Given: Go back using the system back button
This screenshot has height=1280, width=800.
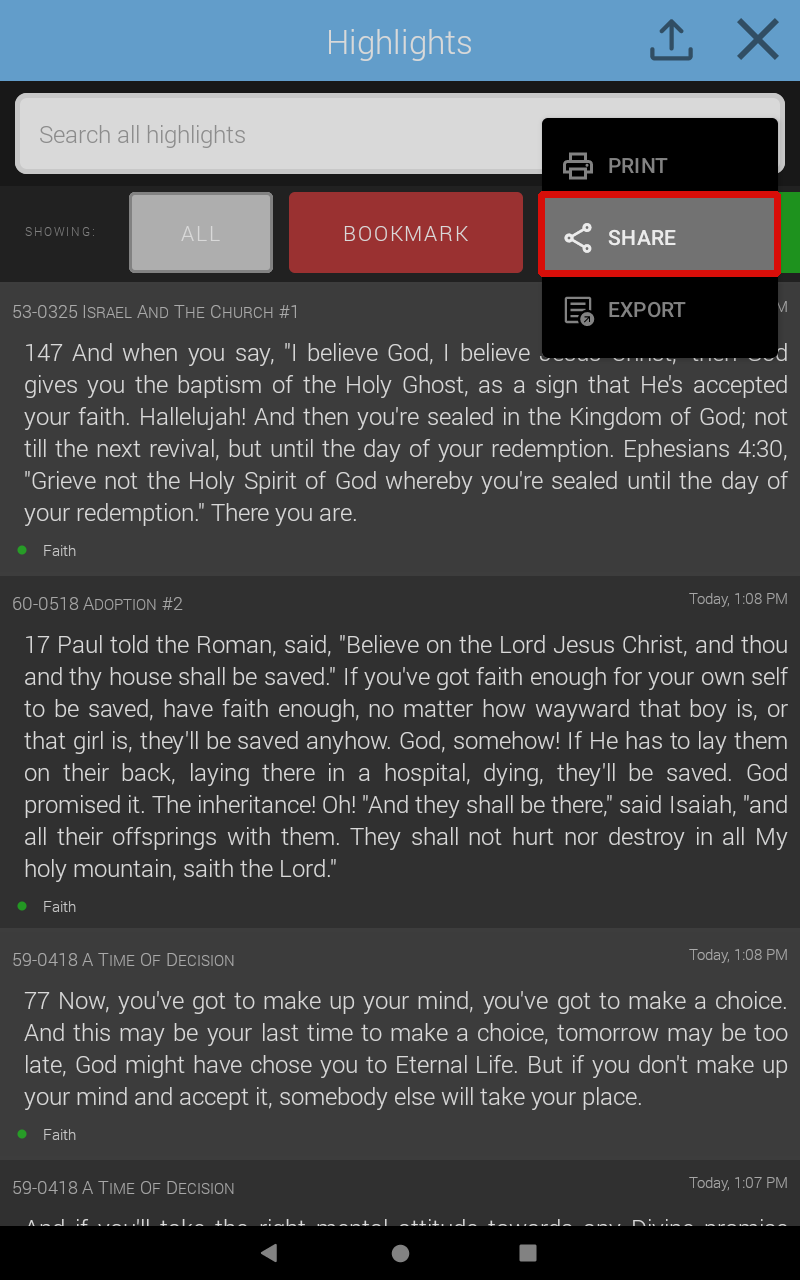Looking at the screenshot, I should coord(268,1253).
